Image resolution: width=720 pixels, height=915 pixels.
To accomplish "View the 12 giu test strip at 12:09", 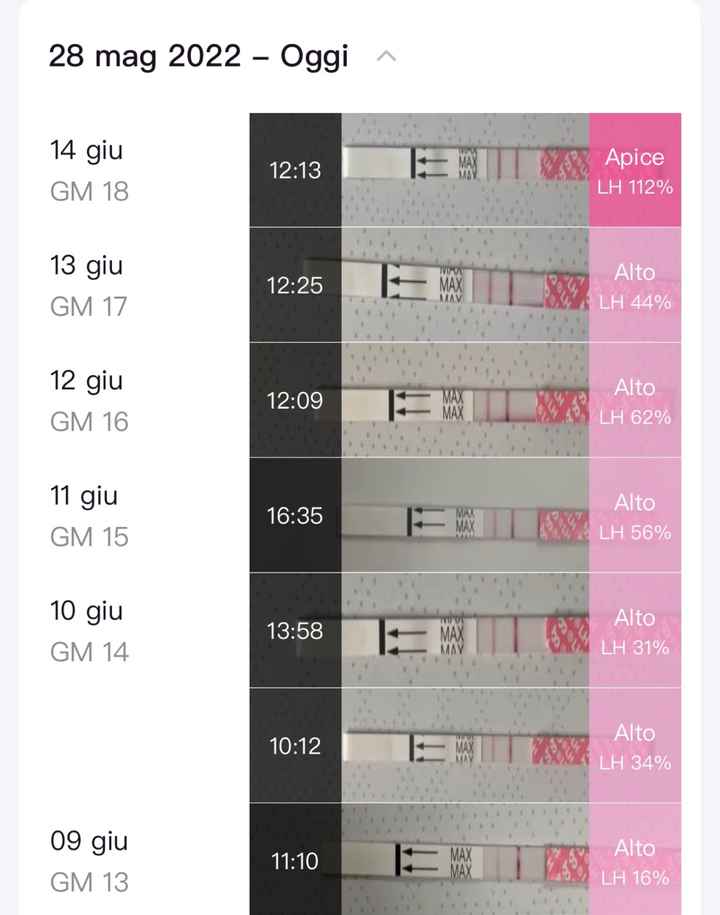I will [x=465, y=401].
